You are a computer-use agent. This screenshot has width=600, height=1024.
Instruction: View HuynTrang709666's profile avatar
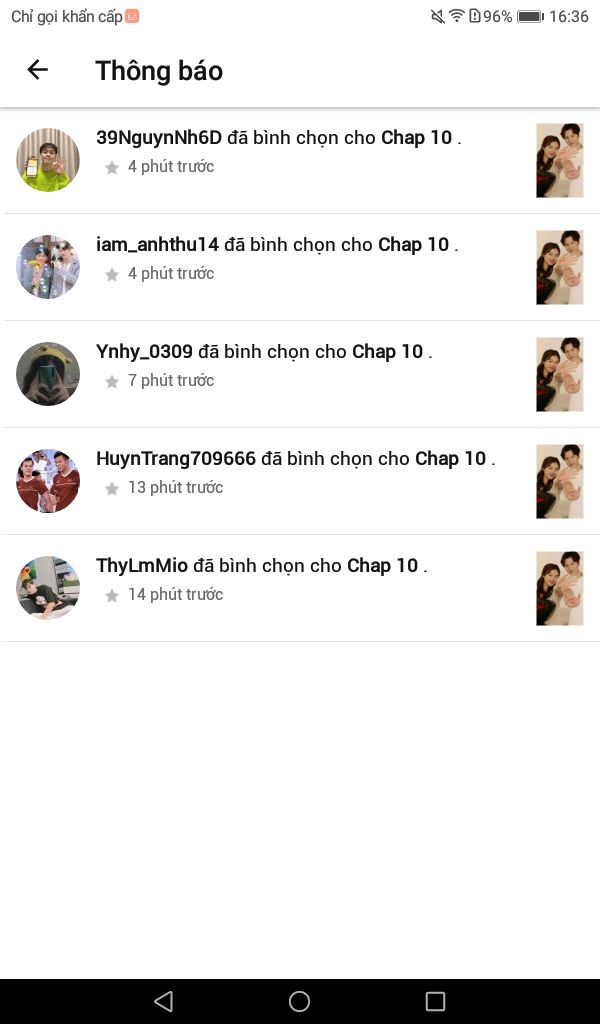pos(48,481)
